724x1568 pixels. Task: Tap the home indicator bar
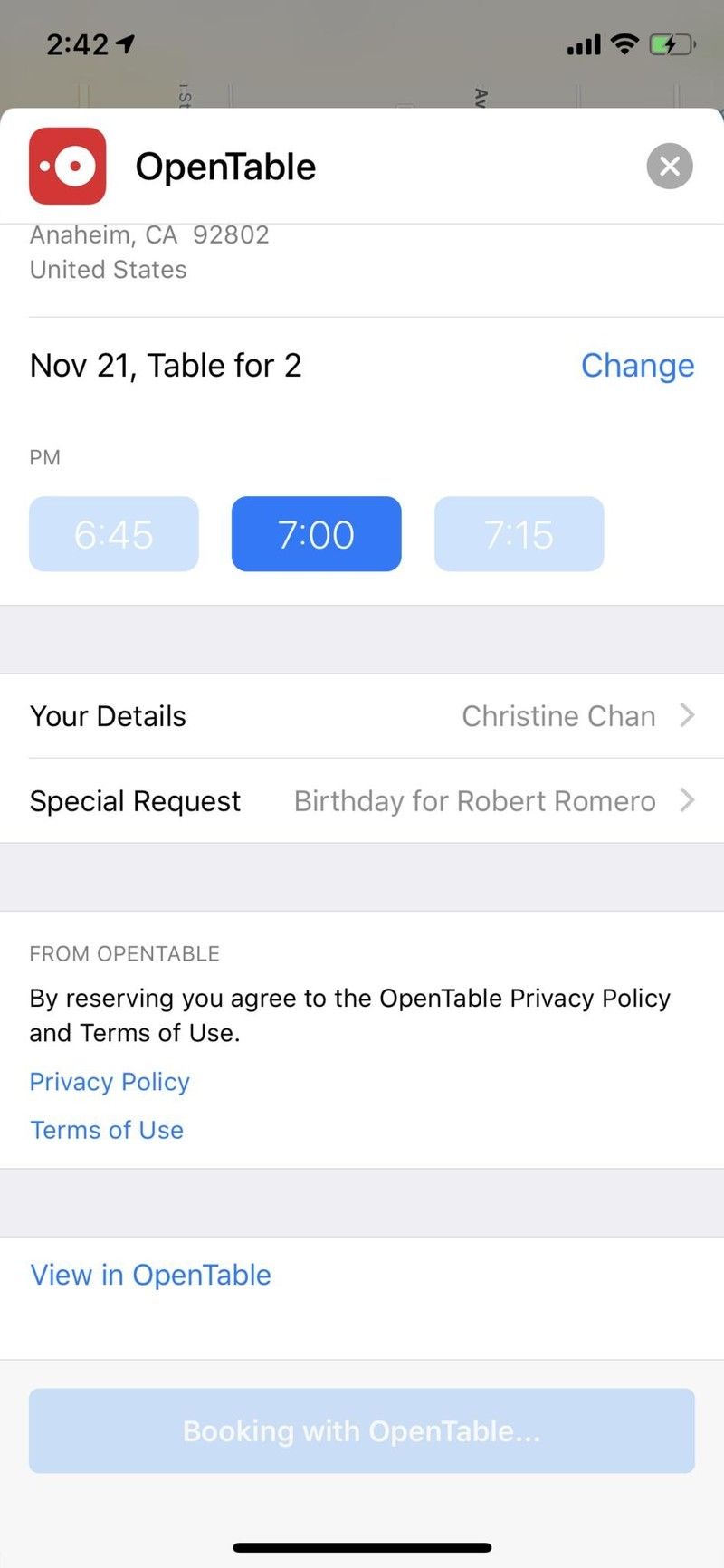362,1546
